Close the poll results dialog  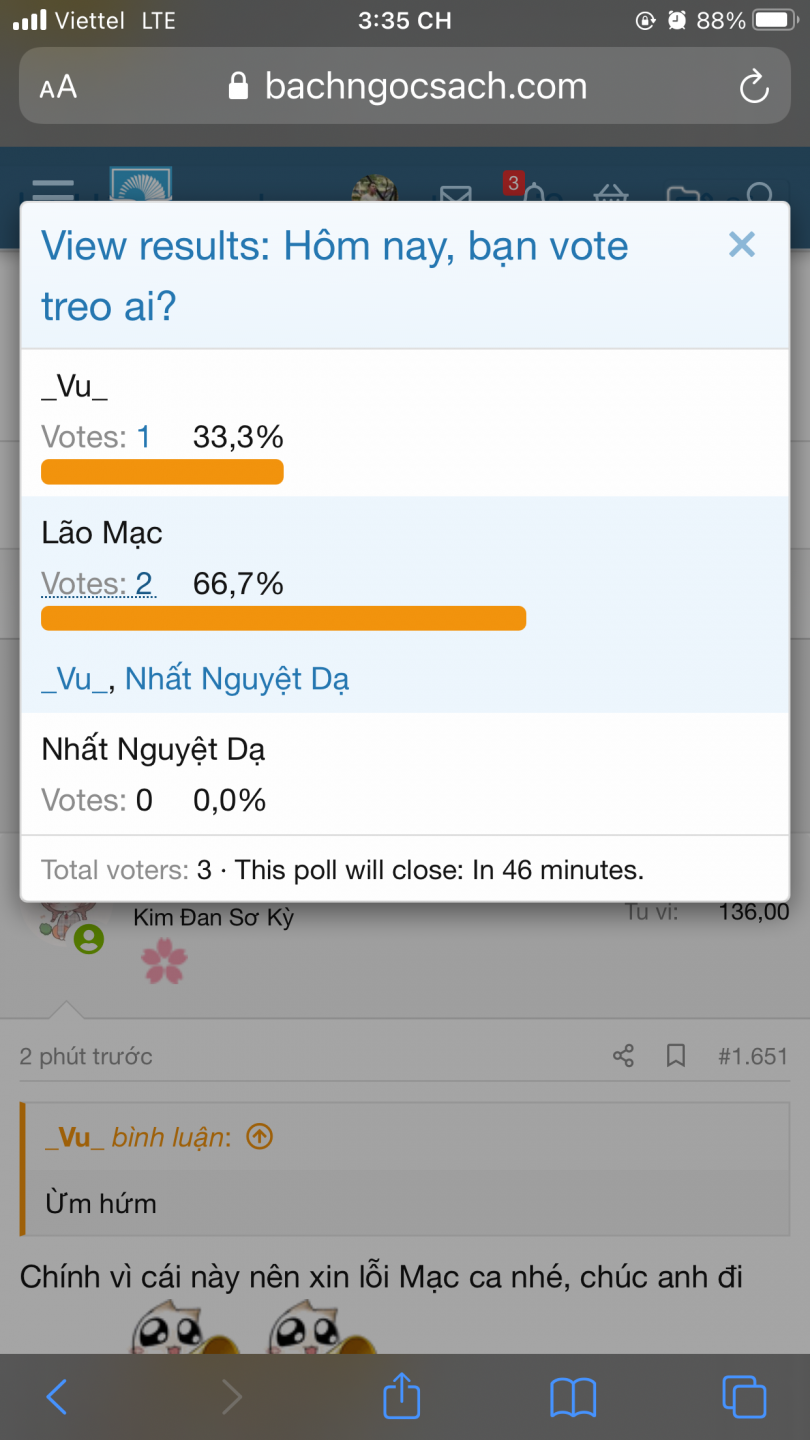[741, 244]
